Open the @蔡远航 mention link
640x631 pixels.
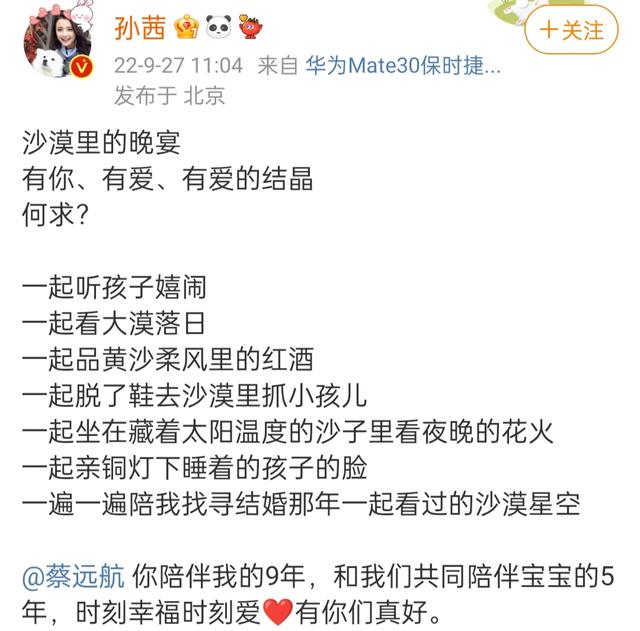(74, 577)
